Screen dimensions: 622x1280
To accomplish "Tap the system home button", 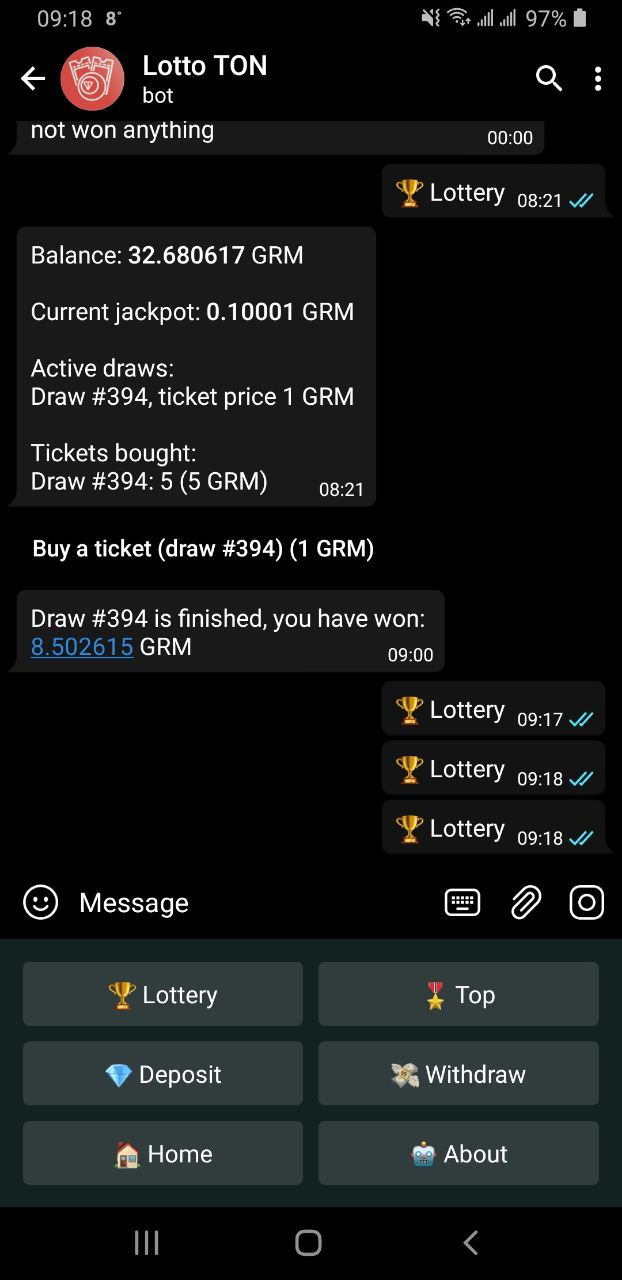I will click(309, 1243).
